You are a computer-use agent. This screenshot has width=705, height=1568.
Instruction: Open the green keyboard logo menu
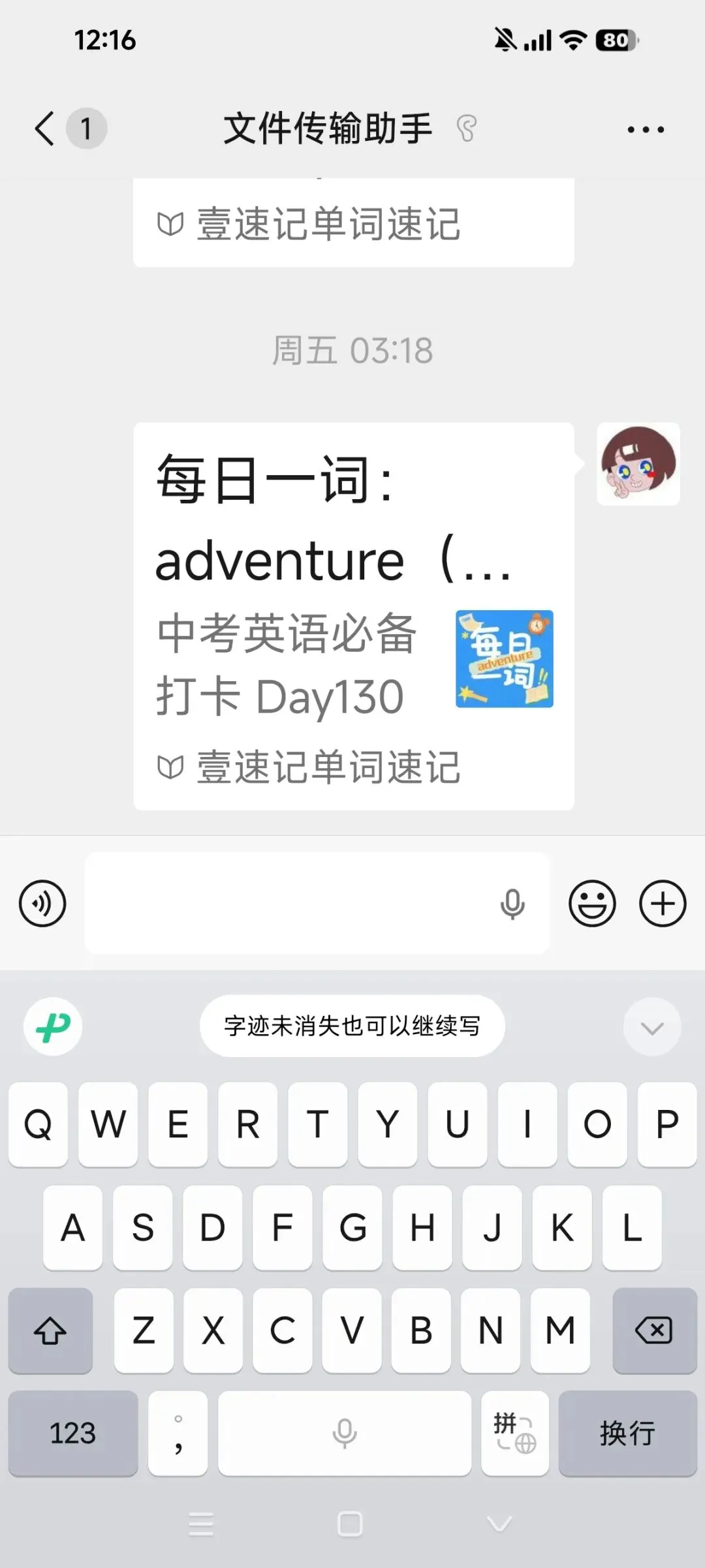(x=53, y=1026)
